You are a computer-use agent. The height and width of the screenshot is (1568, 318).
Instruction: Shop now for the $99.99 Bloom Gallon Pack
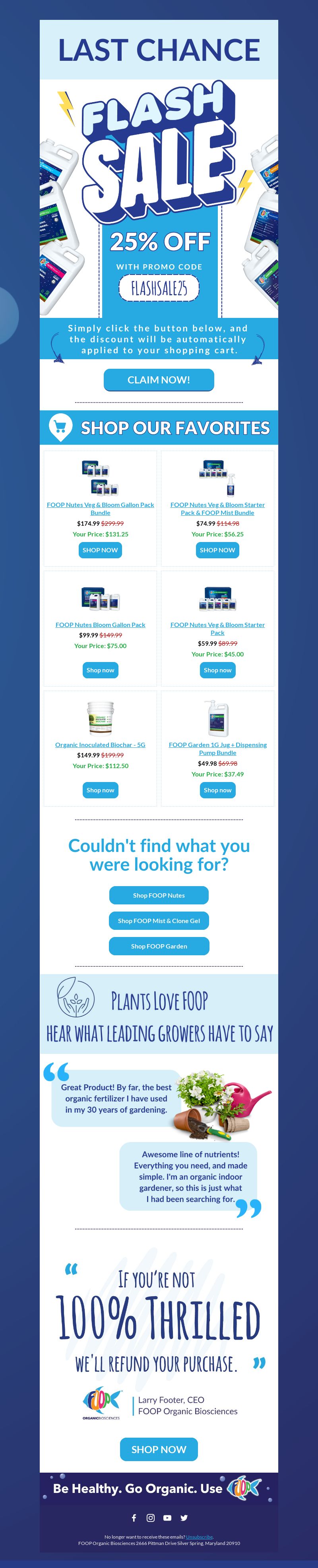click(x=100, y=670)
